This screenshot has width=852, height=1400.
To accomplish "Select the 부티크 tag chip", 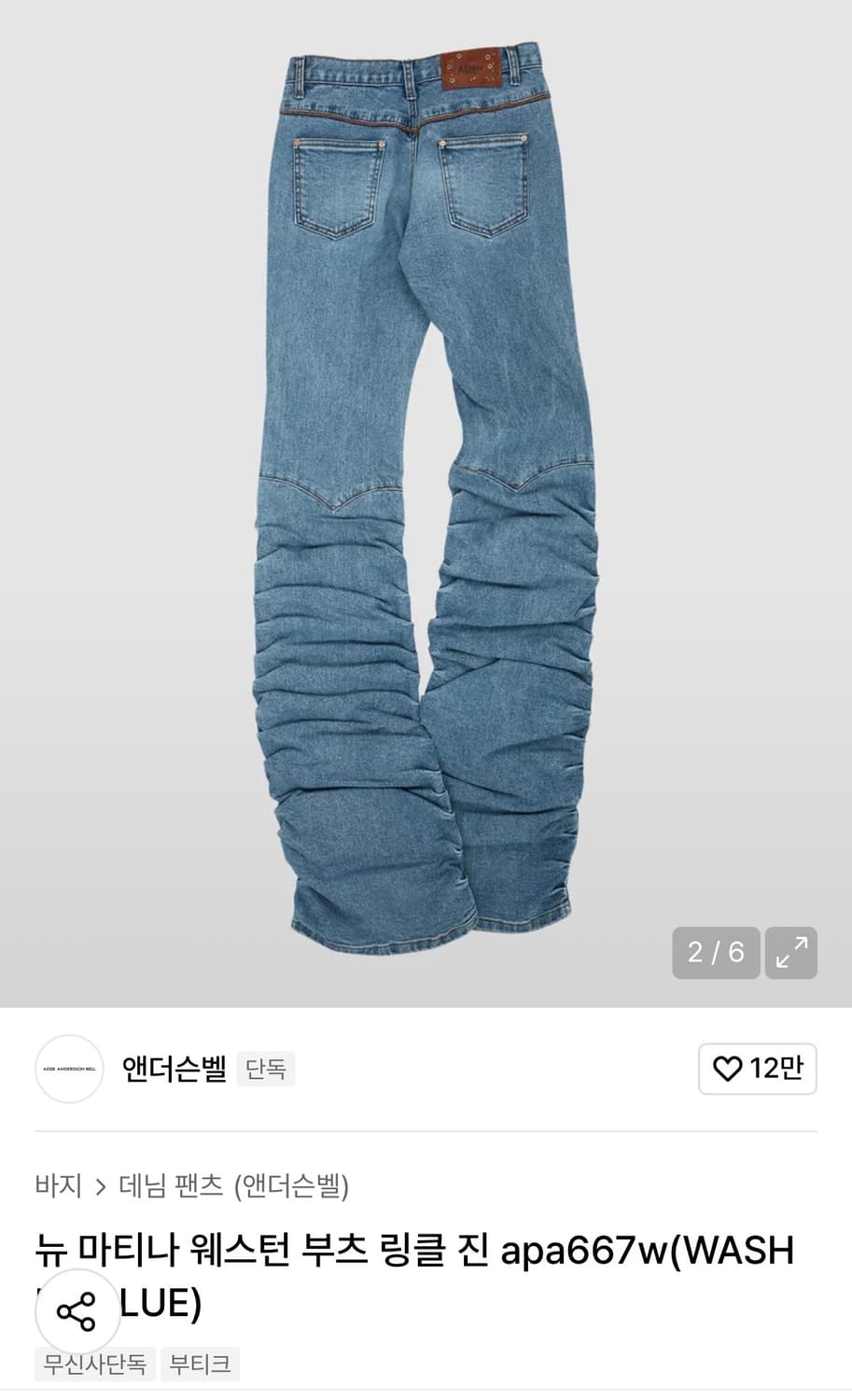I will [199, 1363].
